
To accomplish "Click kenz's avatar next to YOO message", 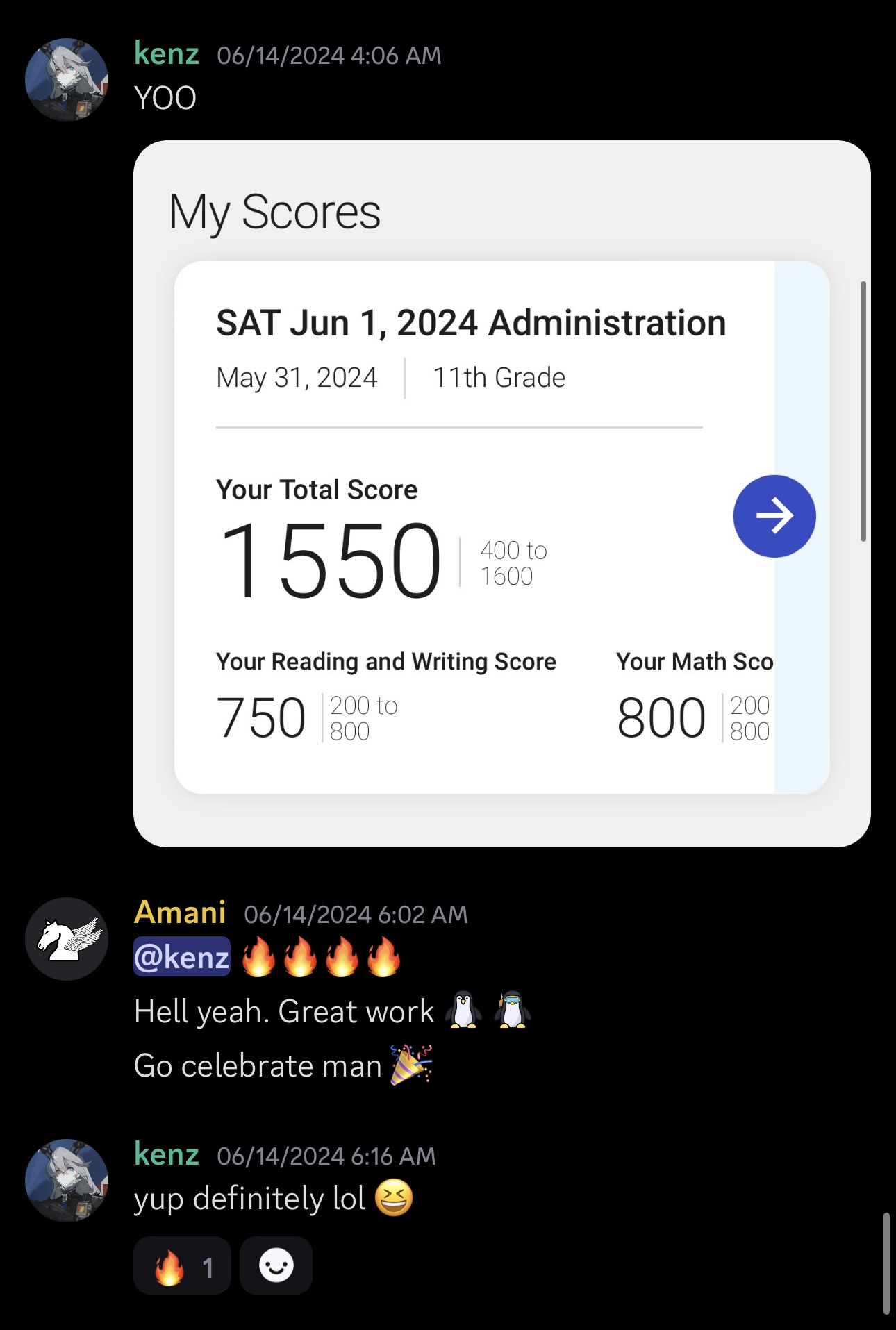I will click(67, 79).
